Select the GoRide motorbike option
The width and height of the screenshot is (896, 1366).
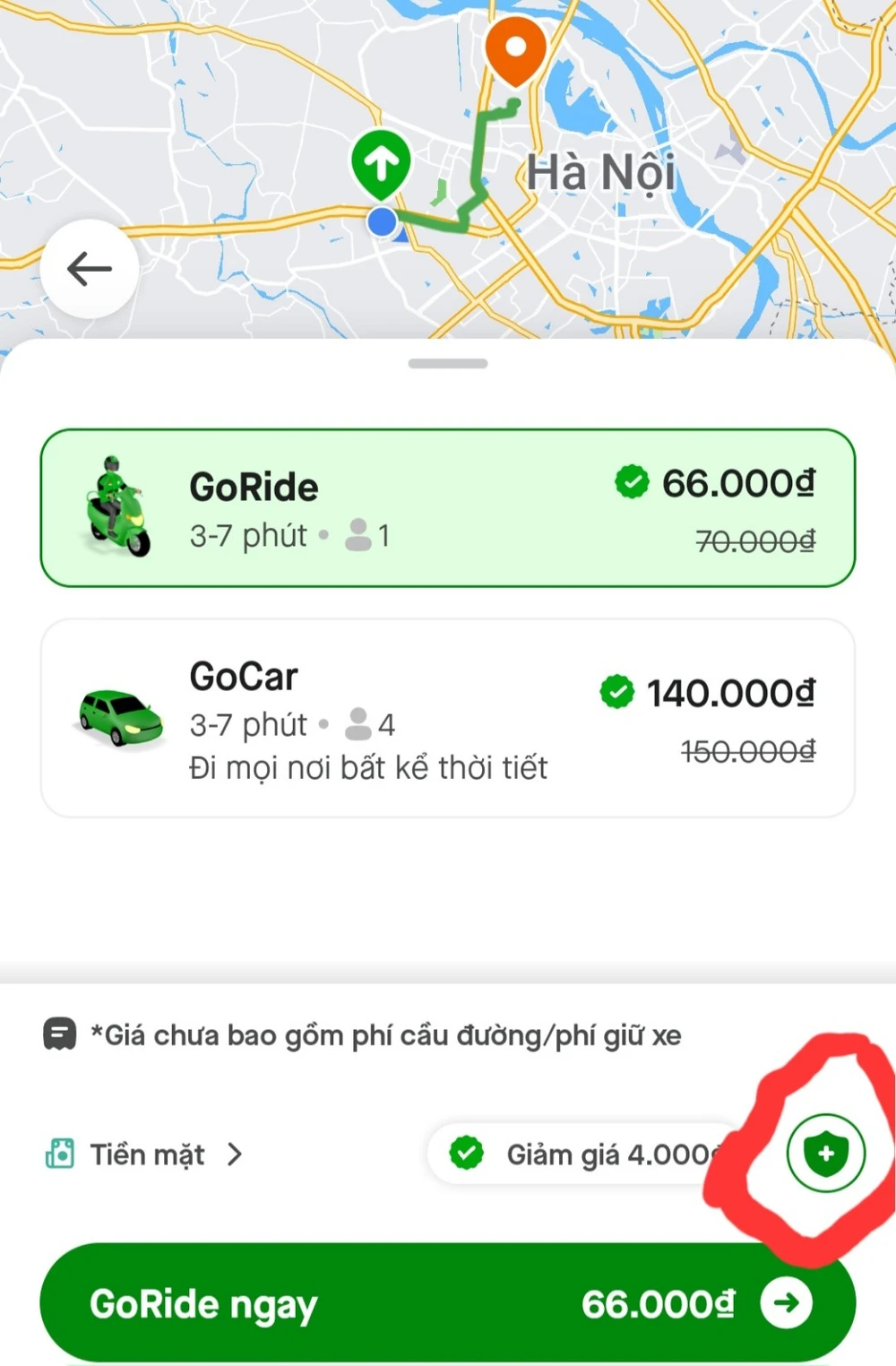(x=447, y=508)
